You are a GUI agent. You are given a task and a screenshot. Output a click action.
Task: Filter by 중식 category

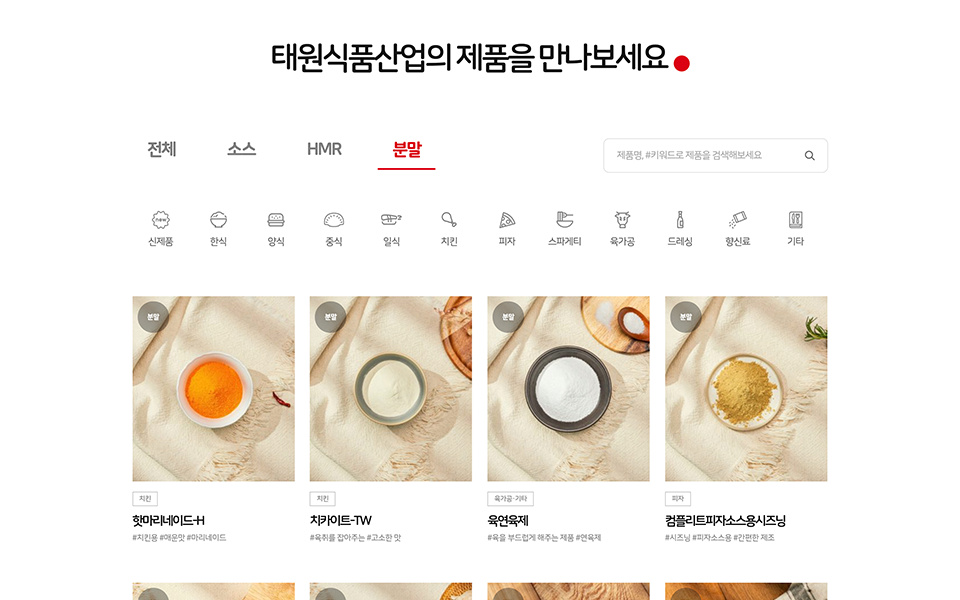(334, 227)
